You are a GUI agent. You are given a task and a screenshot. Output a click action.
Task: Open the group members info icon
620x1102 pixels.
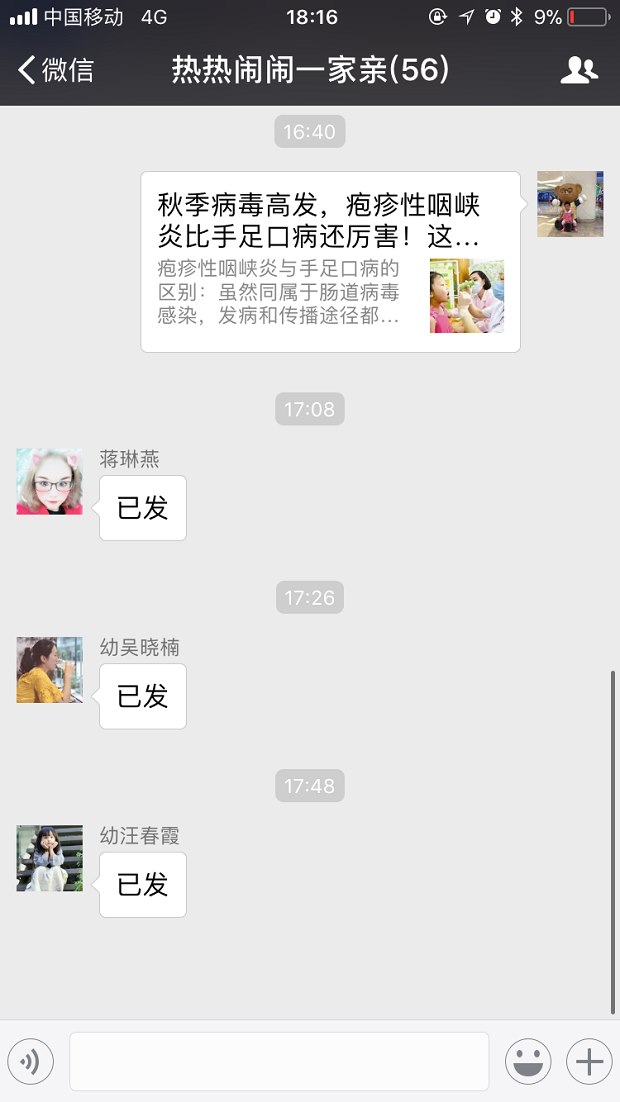(x=579, y=70)
